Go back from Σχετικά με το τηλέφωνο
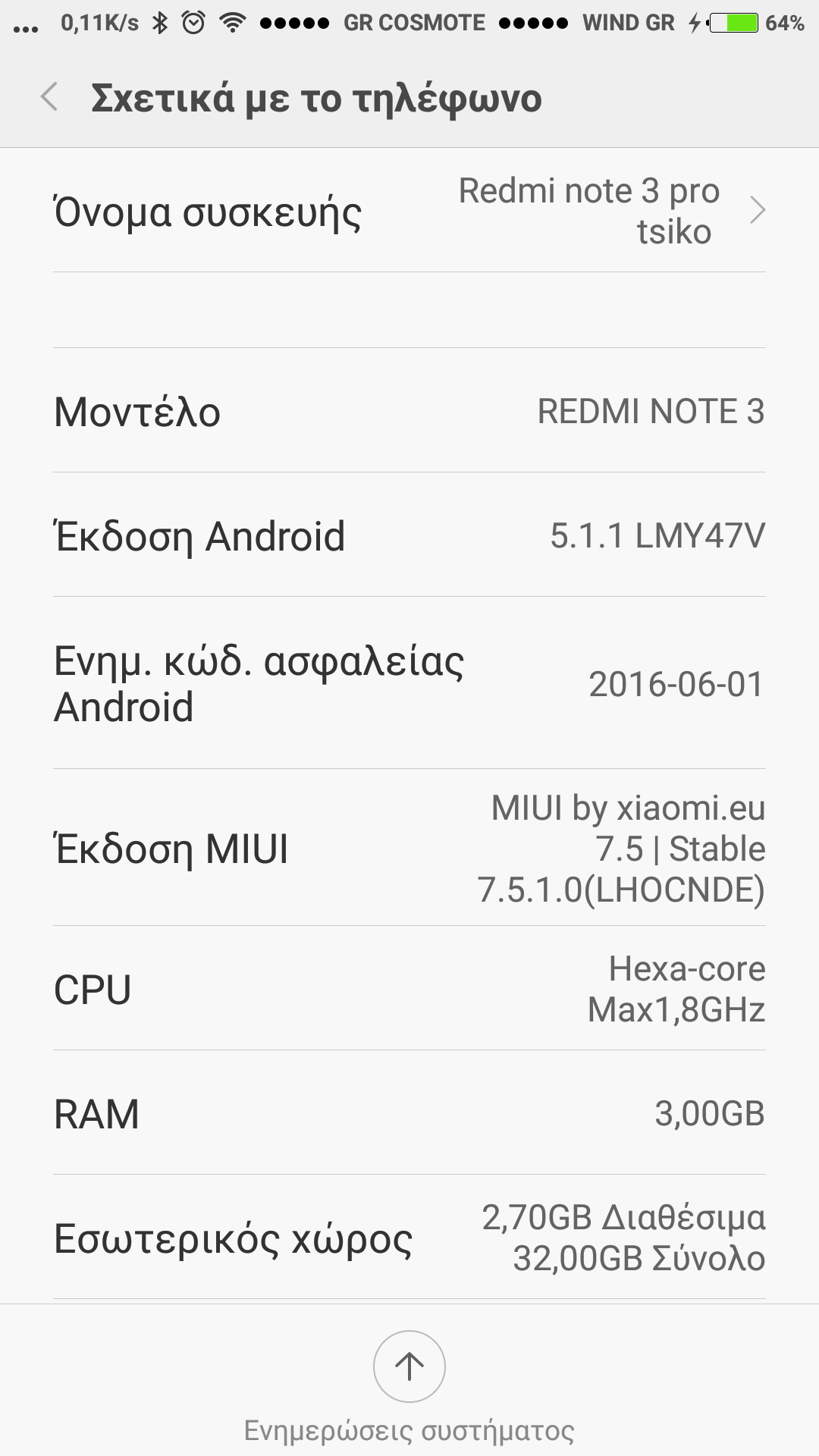Viewport: 819px width, 1456px height. [x=50, y=98]
